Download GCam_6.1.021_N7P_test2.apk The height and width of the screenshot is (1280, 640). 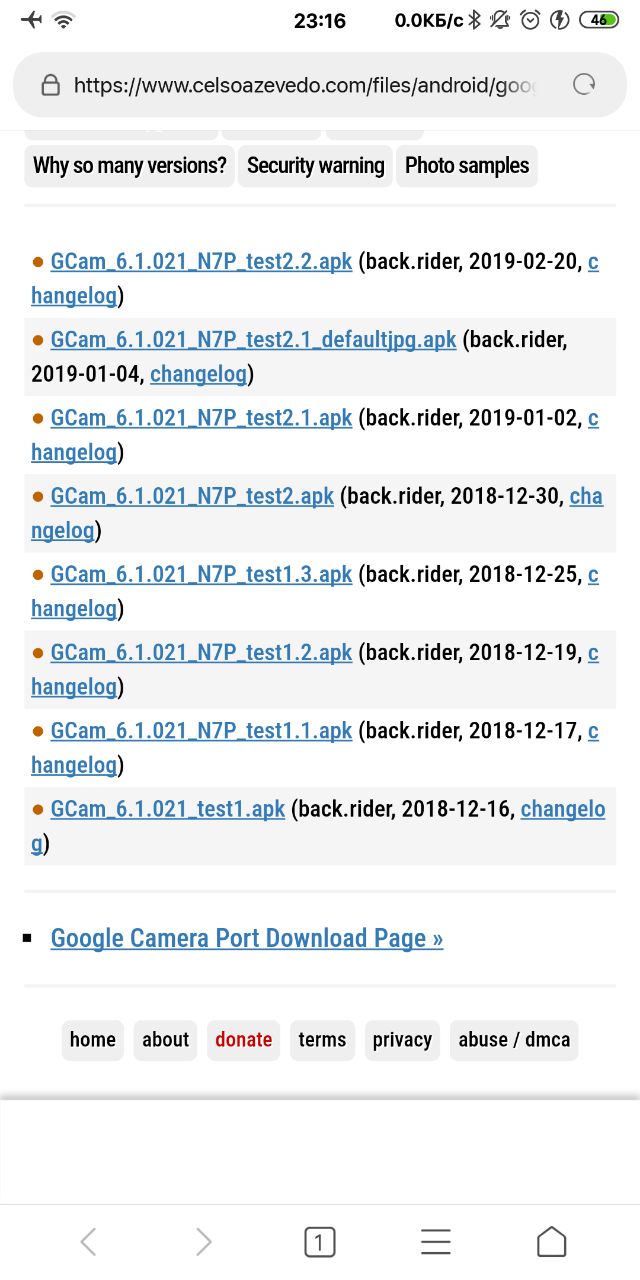192,495
